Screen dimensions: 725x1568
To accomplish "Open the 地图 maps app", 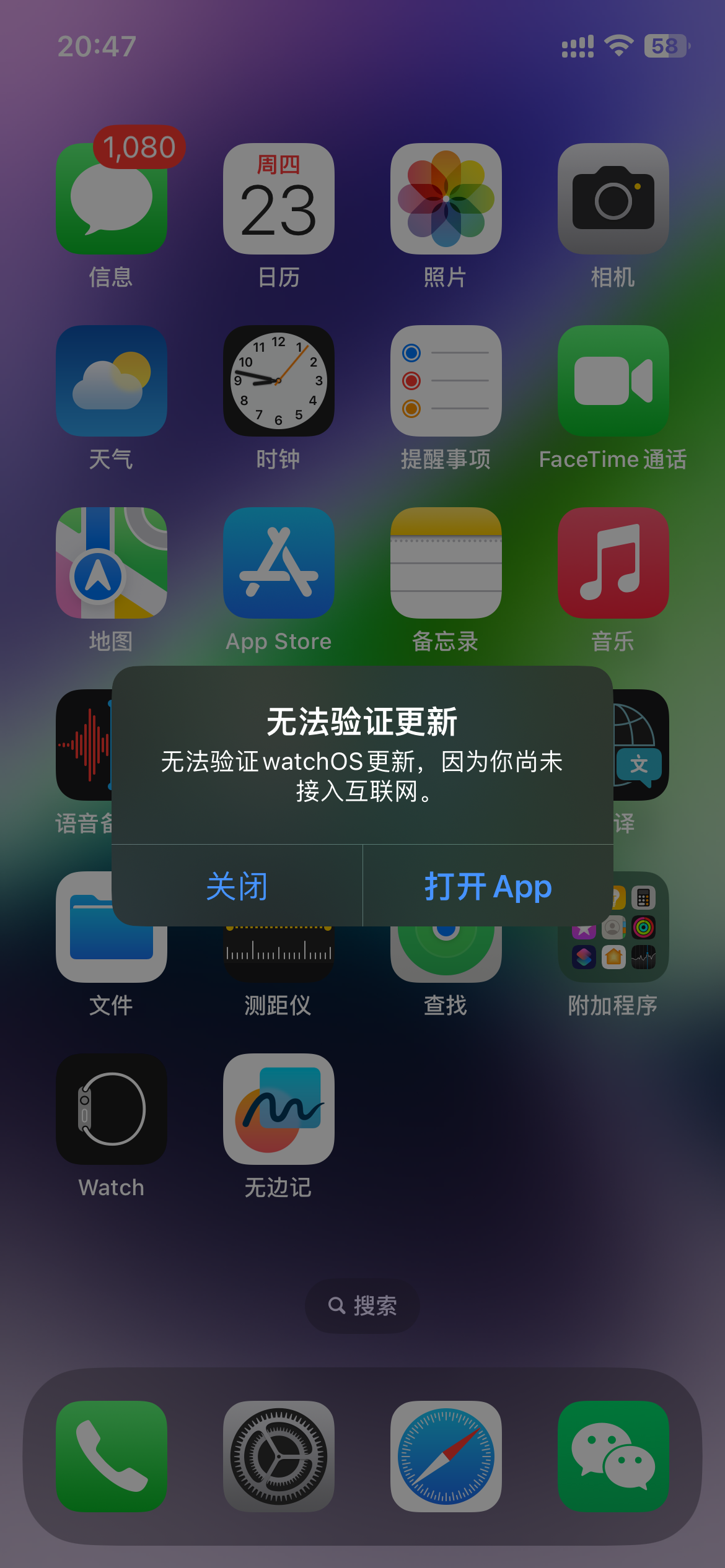I will pos(112,563).
